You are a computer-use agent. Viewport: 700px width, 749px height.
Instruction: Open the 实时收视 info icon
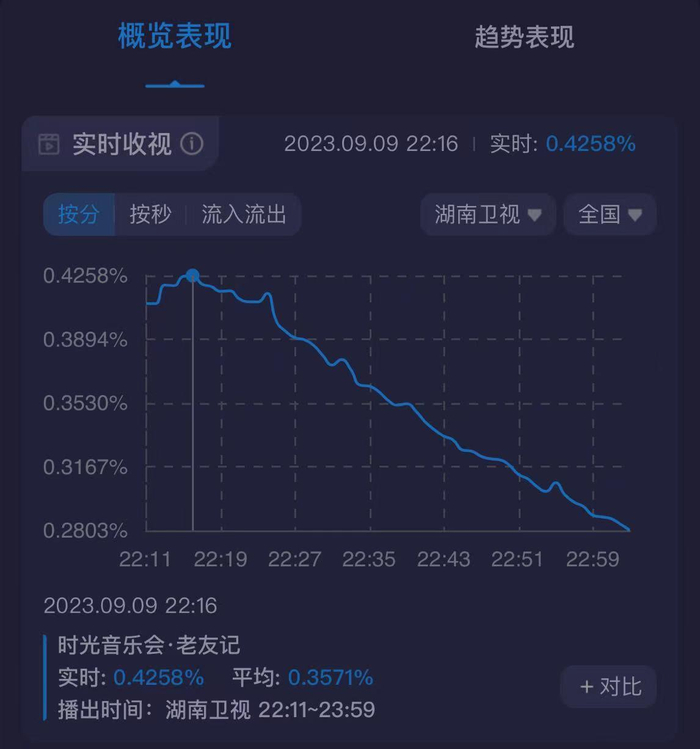192,144
